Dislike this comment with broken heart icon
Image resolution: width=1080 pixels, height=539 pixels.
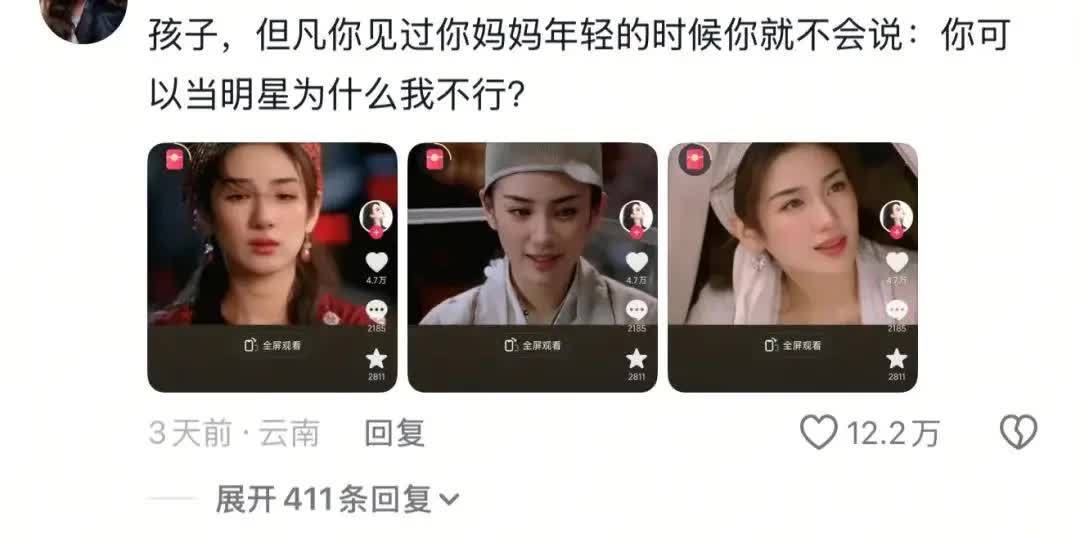click(x=1018, y=433)
